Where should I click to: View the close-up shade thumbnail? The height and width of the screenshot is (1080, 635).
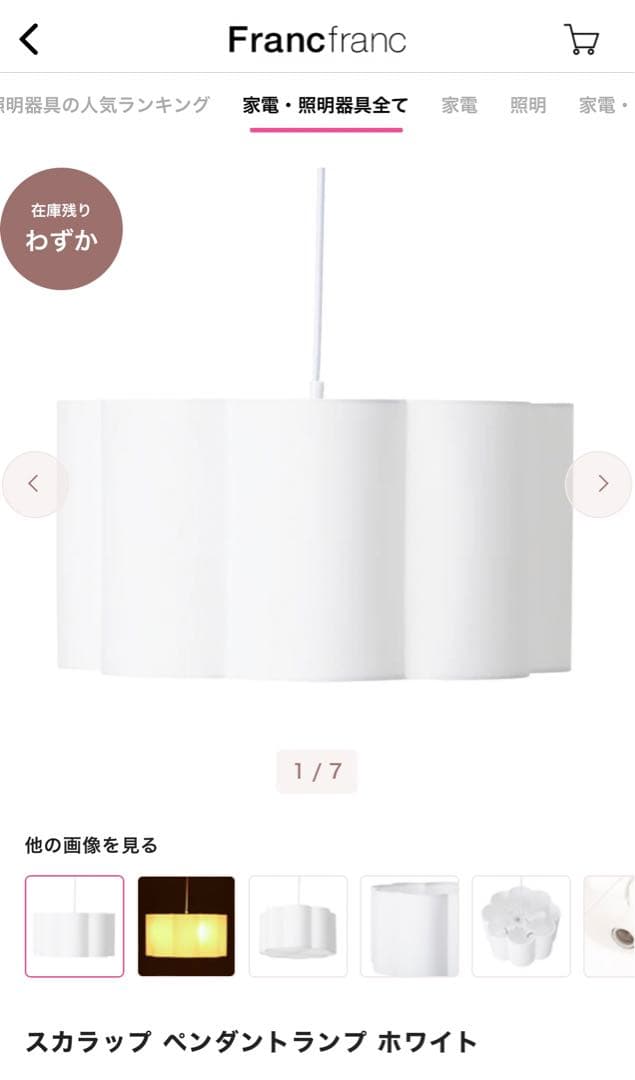tap(410, 926)
